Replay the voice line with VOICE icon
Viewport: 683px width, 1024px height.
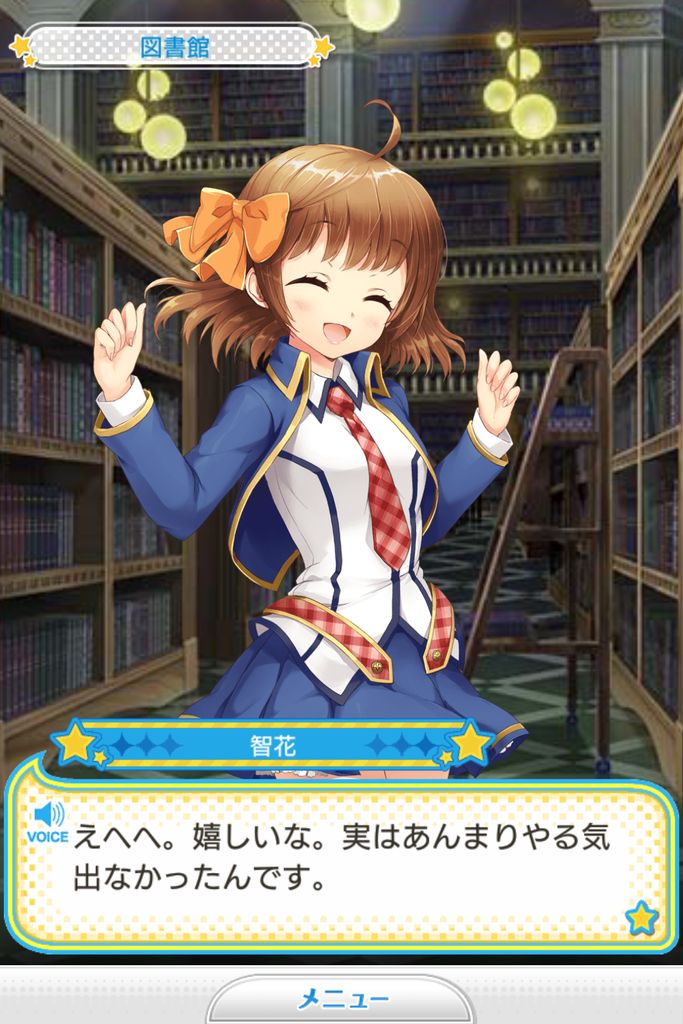48,821
